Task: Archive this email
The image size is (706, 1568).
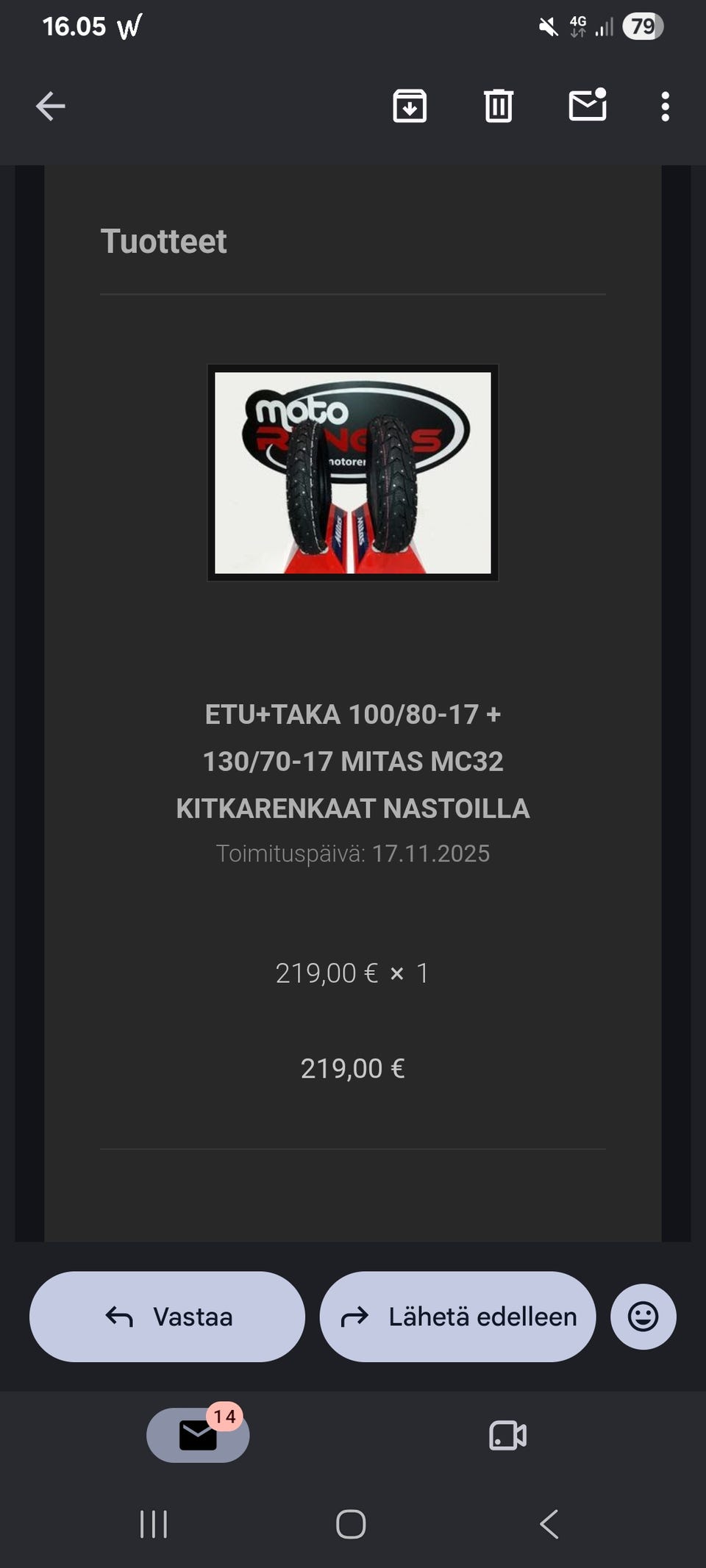Action: (410, 106)
